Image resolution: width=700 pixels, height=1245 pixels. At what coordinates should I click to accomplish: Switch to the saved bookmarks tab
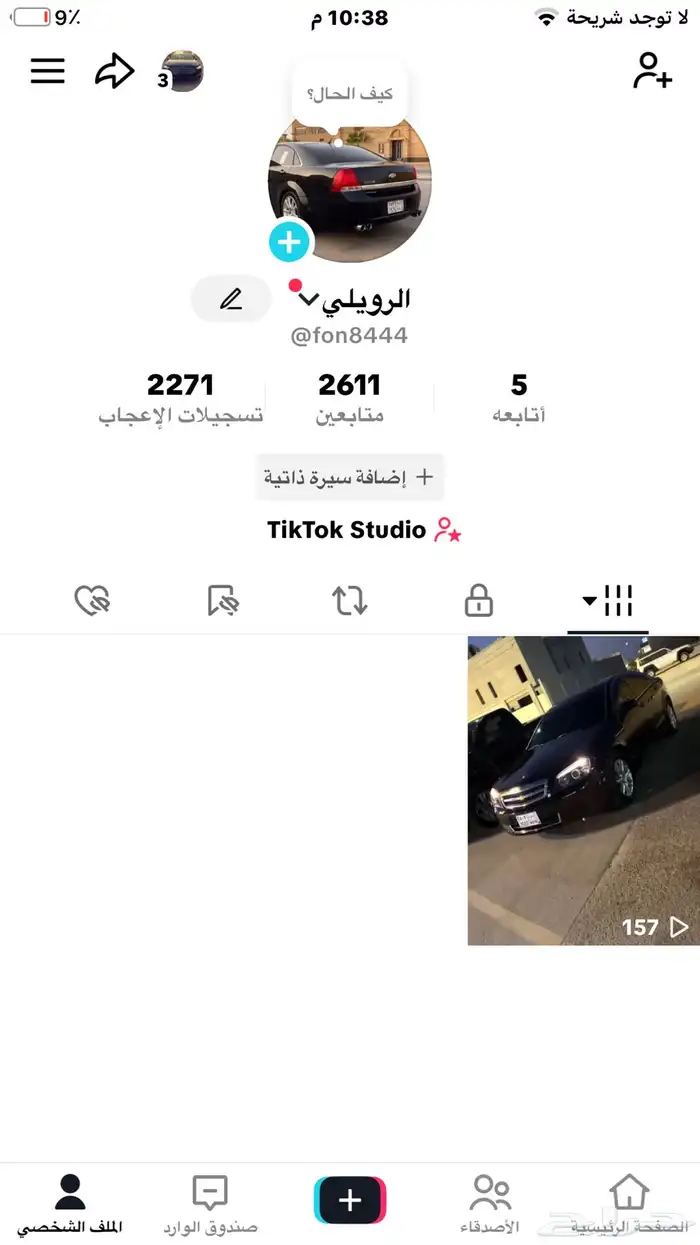coord(222,601)
